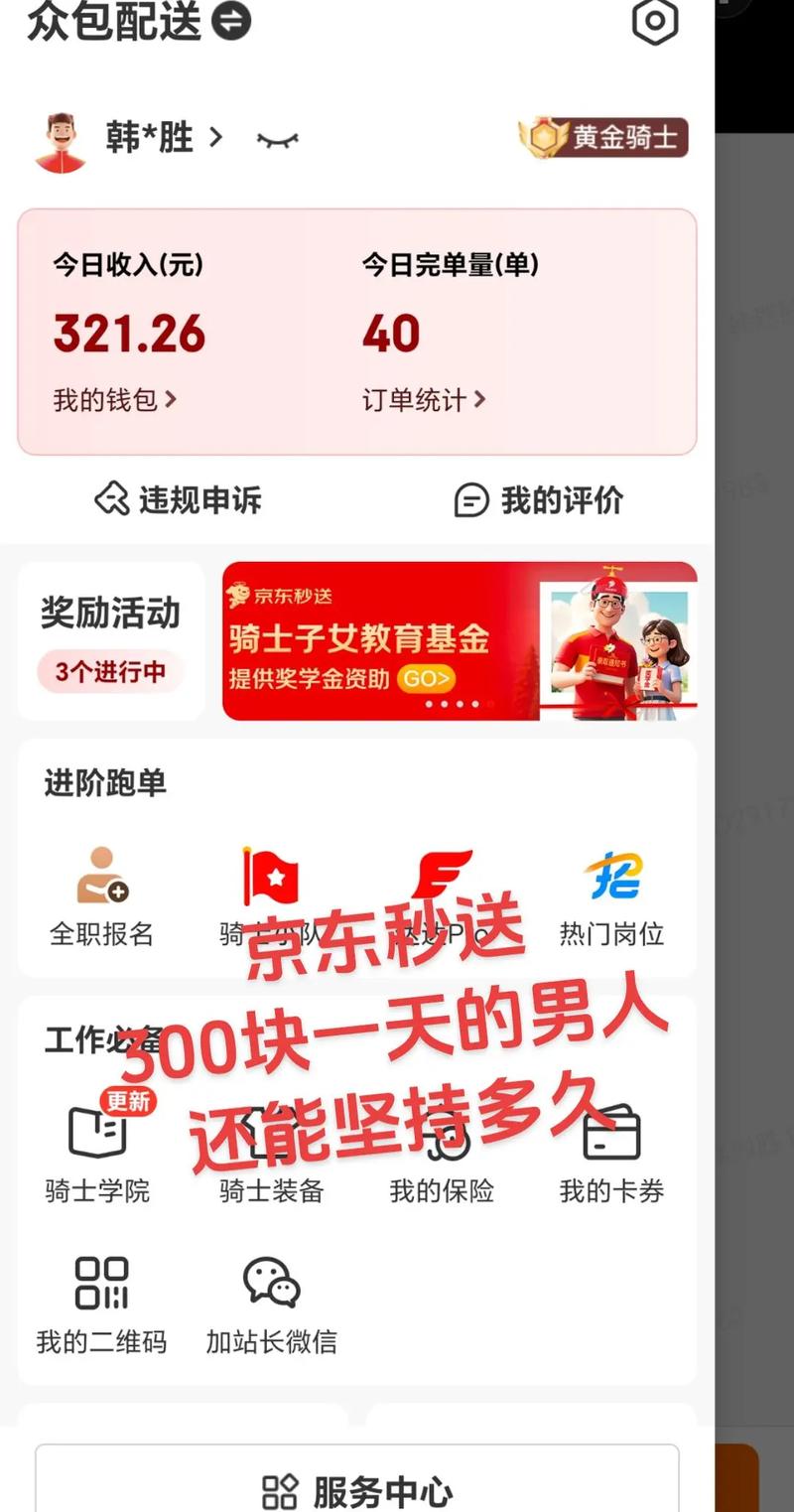Viewport: 794px width, 1512px height.
Task: View the 黄金骑士 level badge
Action: pyautogui.click(x=603, y=138)
